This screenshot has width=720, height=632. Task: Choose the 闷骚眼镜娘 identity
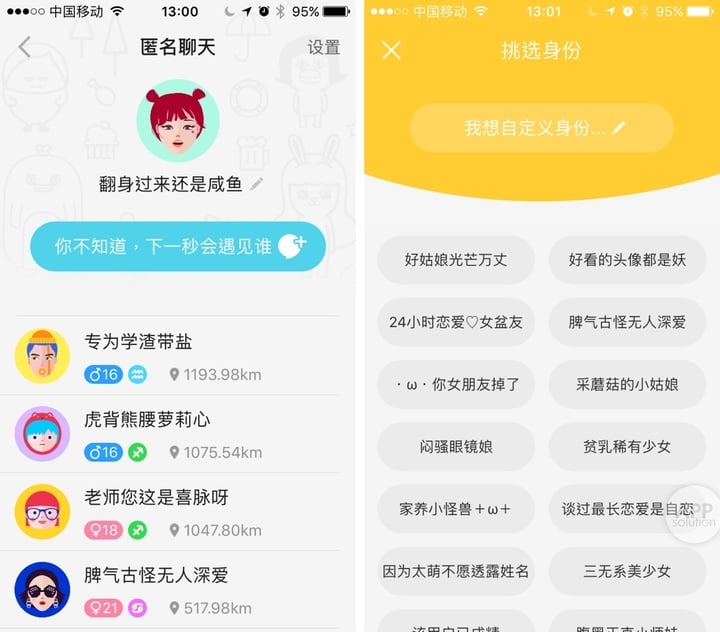click(456, 446)
